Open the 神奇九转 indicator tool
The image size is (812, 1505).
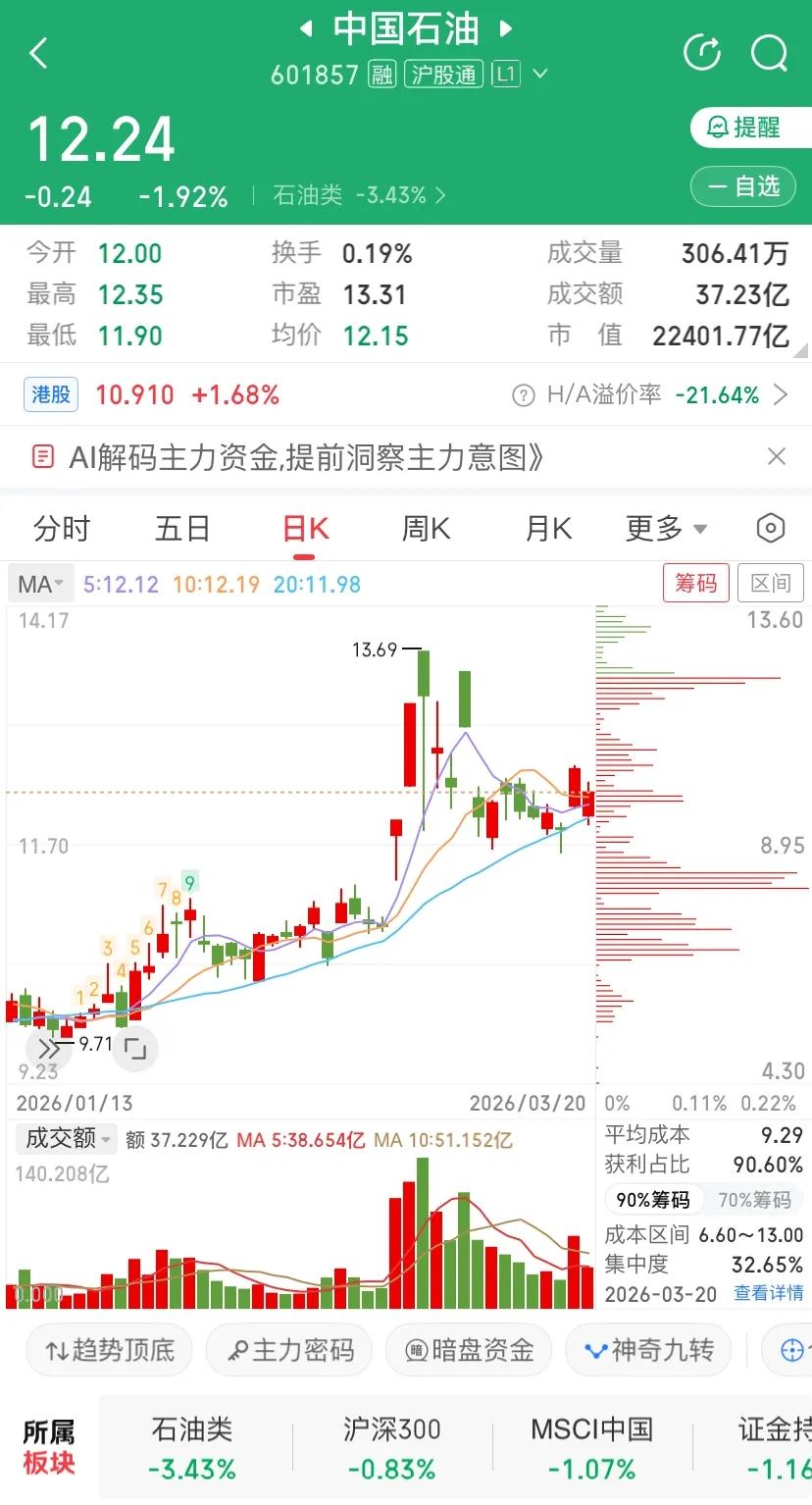point(647,1350)
